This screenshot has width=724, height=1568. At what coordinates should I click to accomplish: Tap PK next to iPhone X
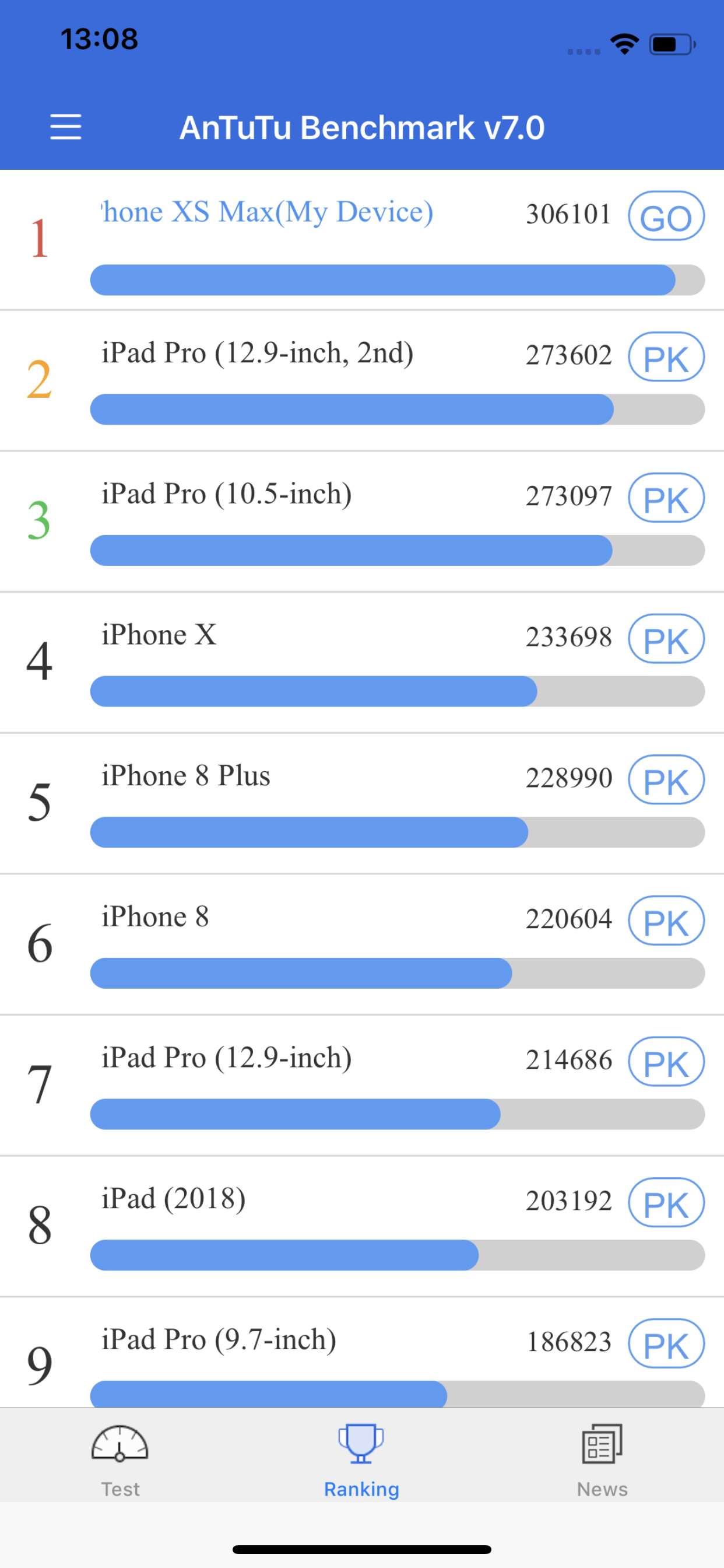666,639
